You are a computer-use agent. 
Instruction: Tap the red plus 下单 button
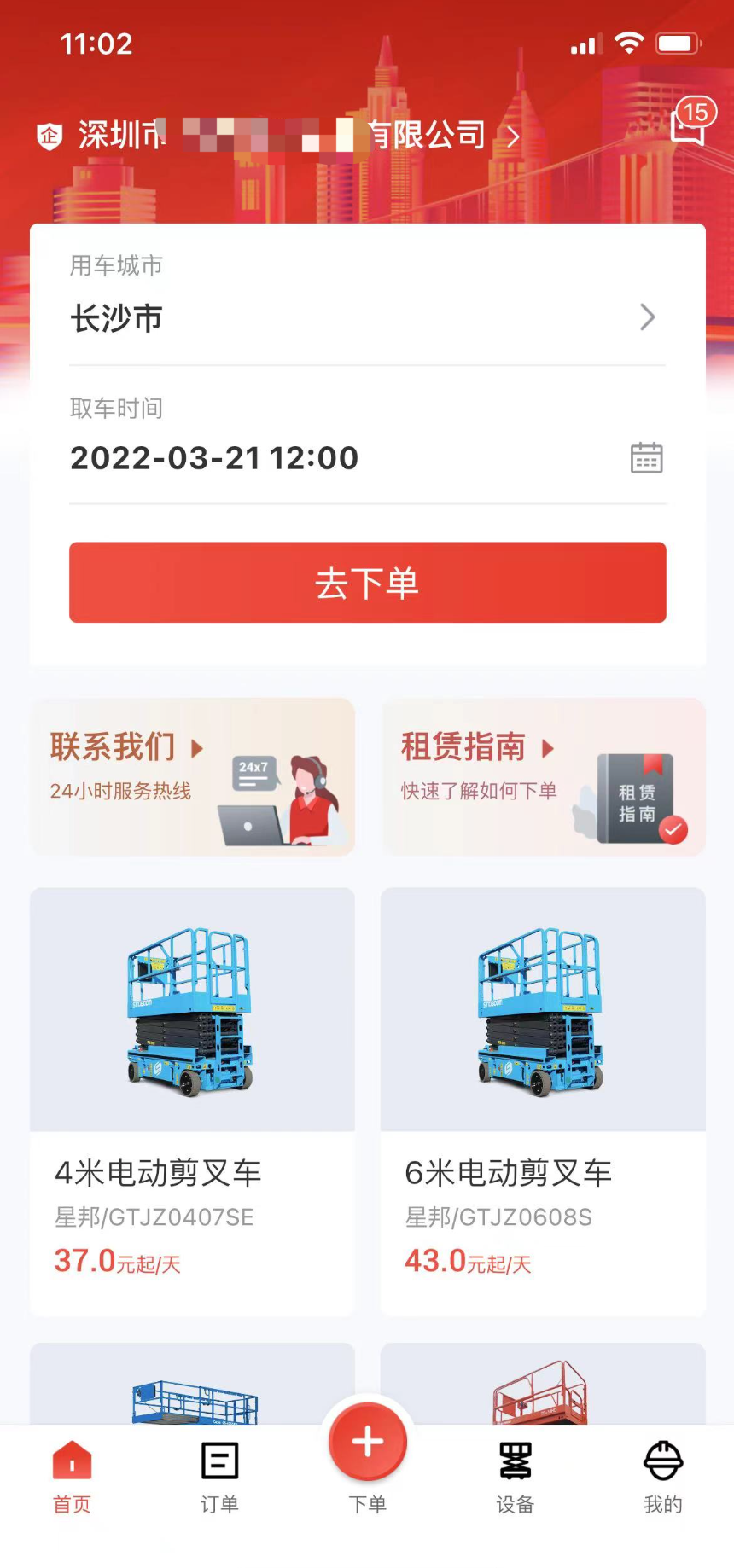pyautogui.click(x=368, y=1443)
